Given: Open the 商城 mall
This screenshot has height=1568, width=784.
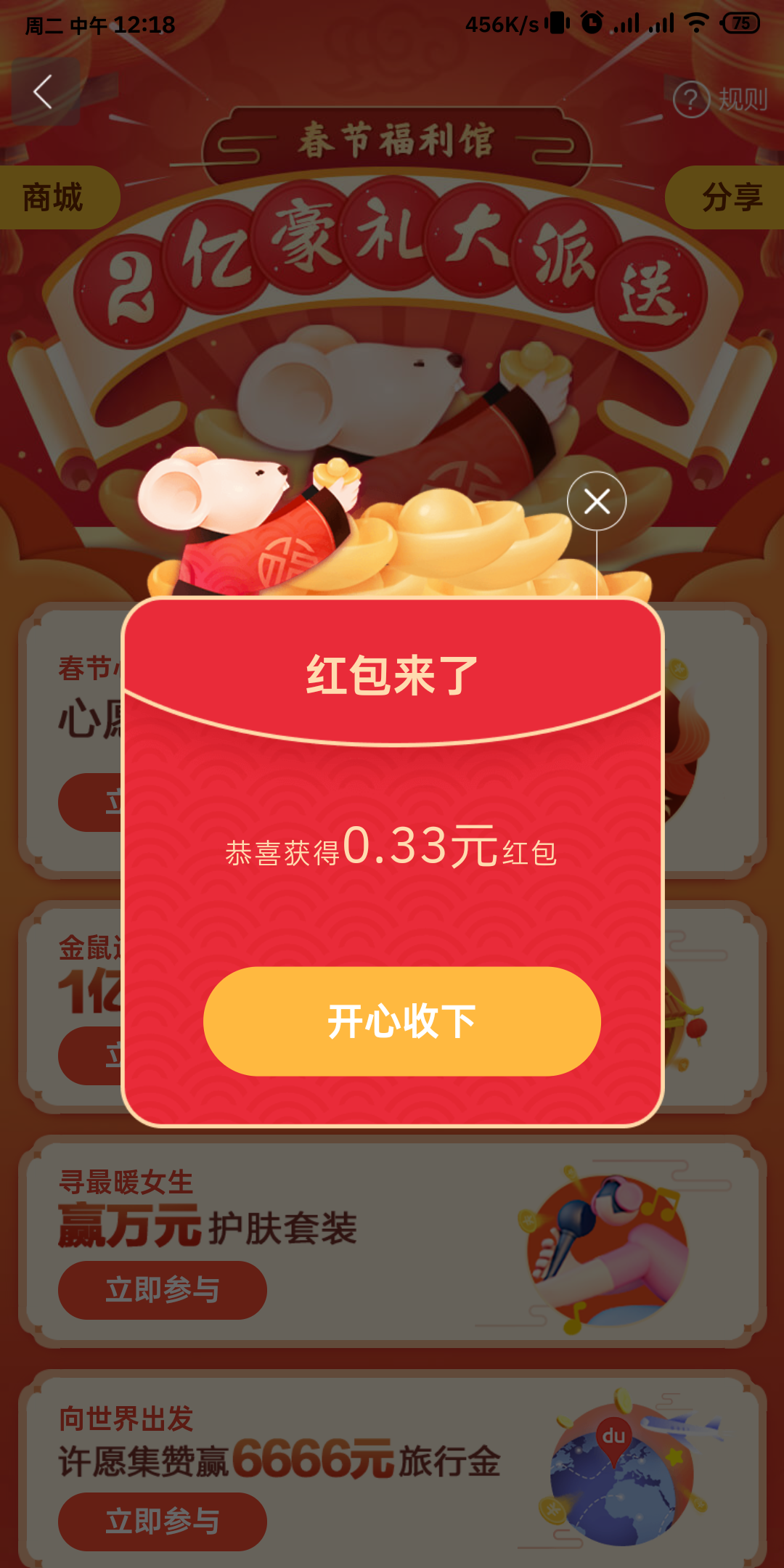Looking at the screenshot, I should [54, 197].
